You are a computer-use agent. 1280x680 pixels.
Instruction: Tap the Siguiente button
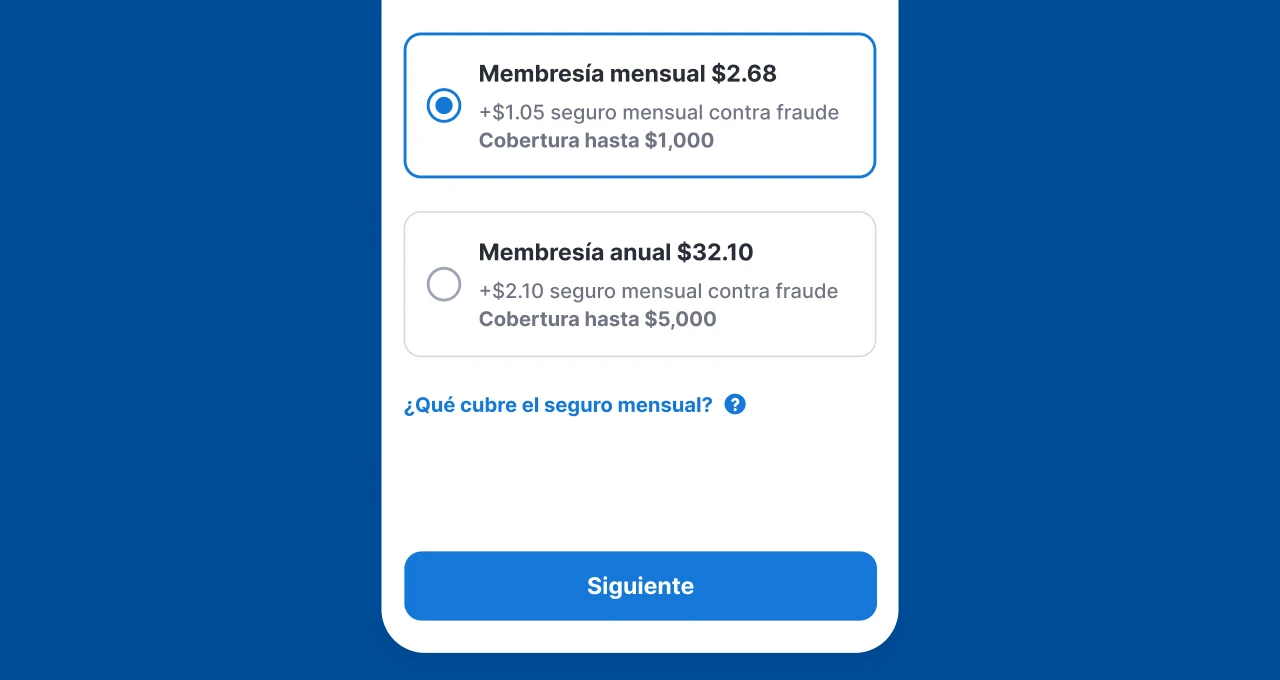point(640,586)
